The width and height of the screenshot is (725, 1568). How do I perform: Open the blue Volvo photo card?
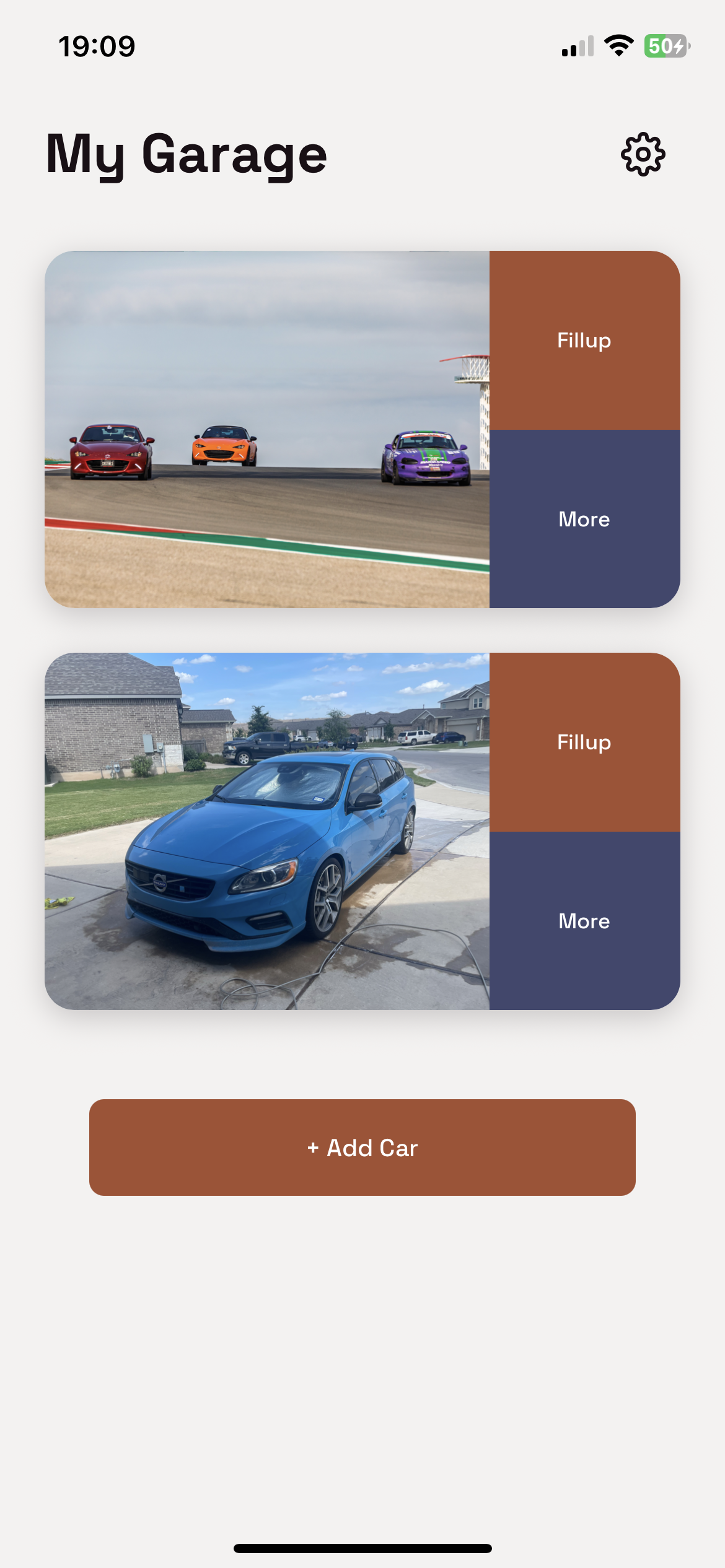tap(267, 831)
